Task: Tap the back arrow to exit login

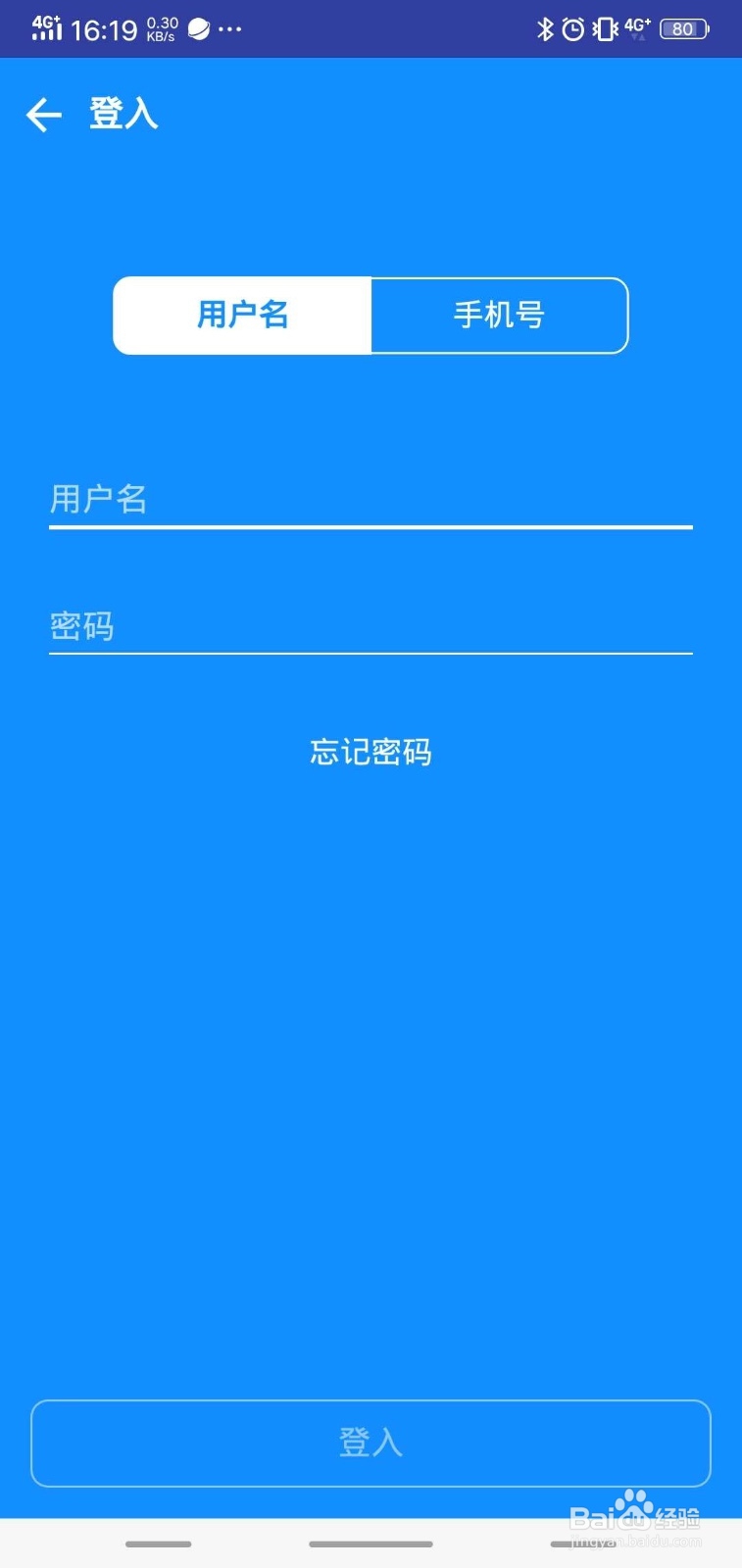Action: [x=43, y=115]
